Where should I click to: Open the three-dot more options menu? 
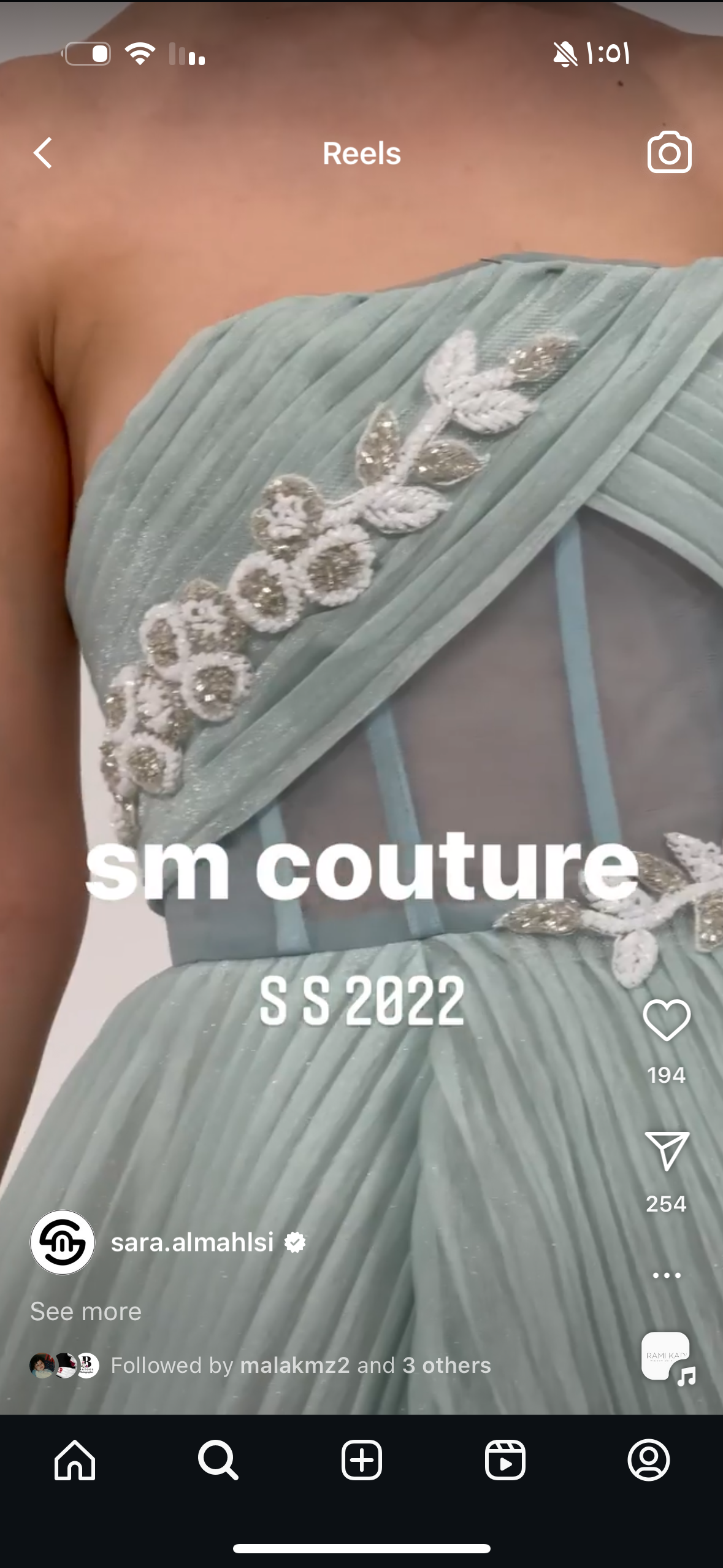667,1275
